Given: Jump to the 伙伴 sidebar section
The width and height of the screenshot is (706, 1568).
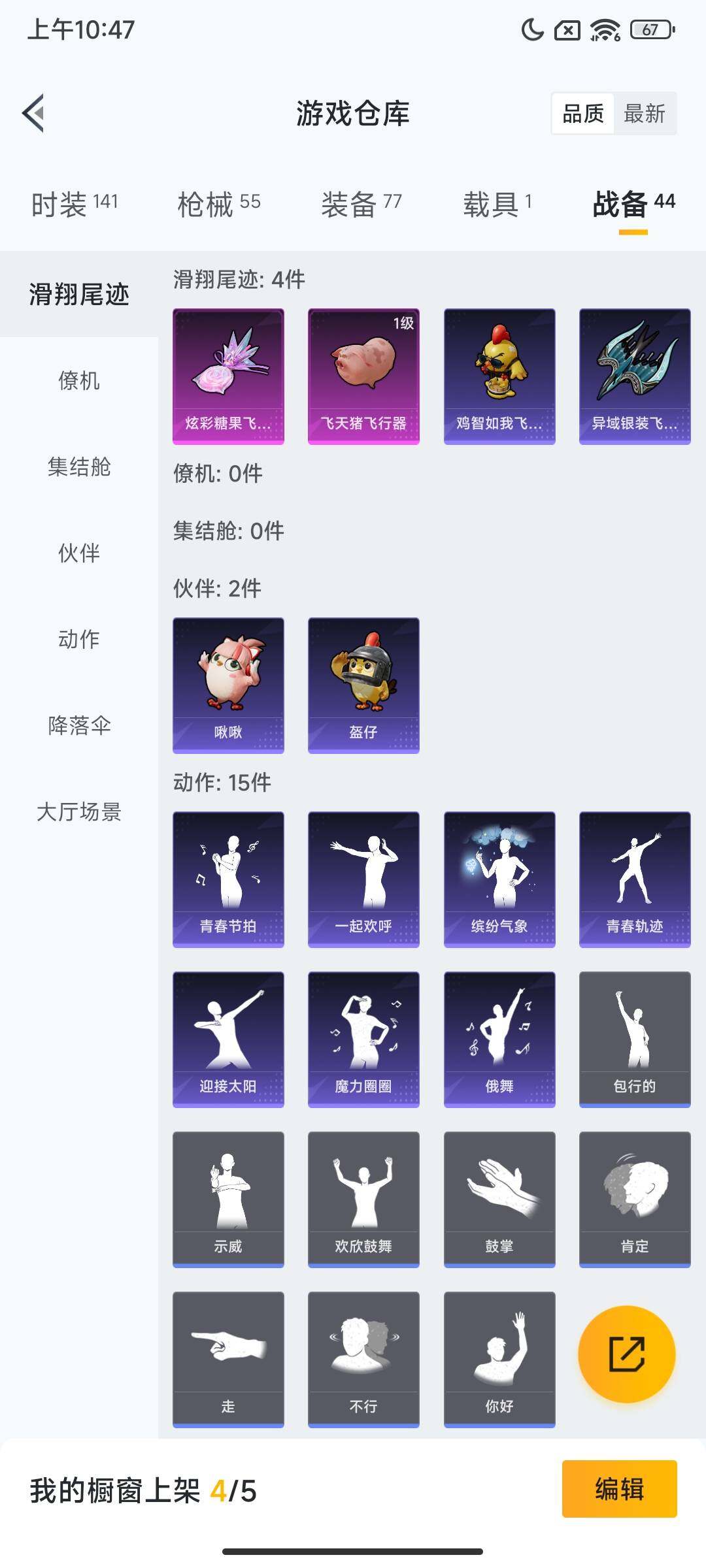Looking at the screenshot, I should click(78, 553).
